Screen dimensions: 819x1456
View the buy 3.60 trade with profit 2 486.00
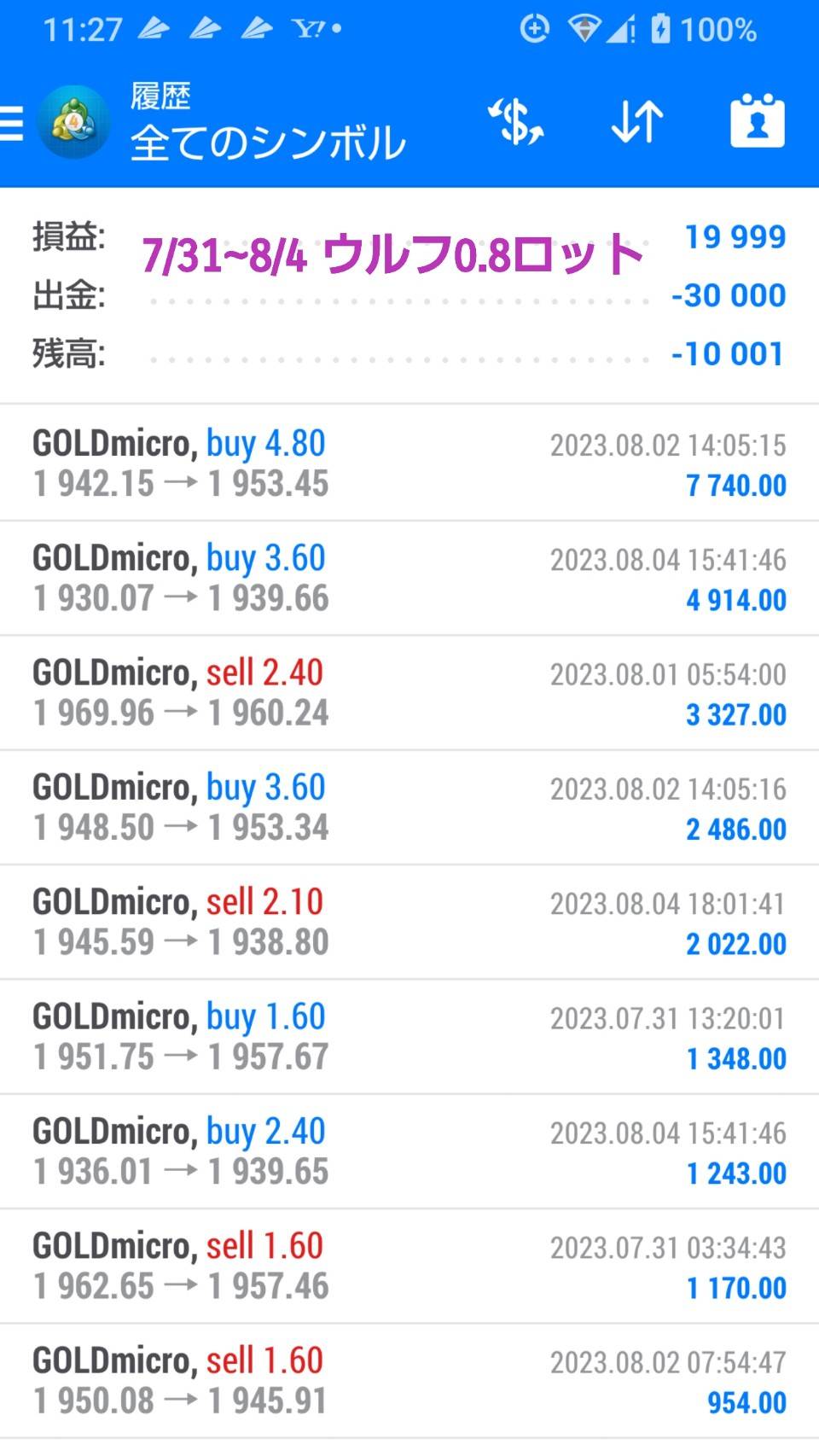[409, 807]
